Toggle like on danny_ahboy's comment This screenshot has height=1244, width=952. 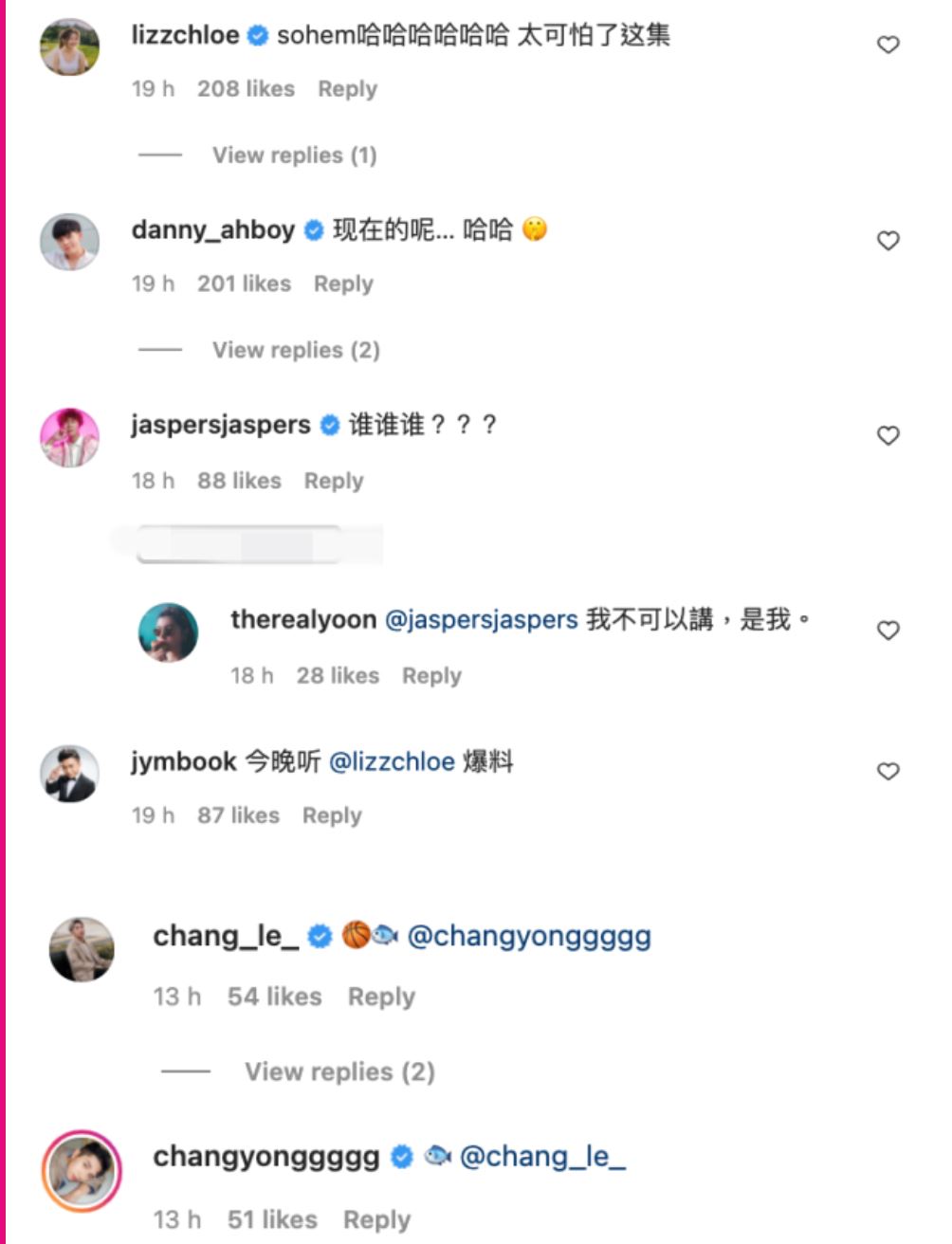pos(889,241)
